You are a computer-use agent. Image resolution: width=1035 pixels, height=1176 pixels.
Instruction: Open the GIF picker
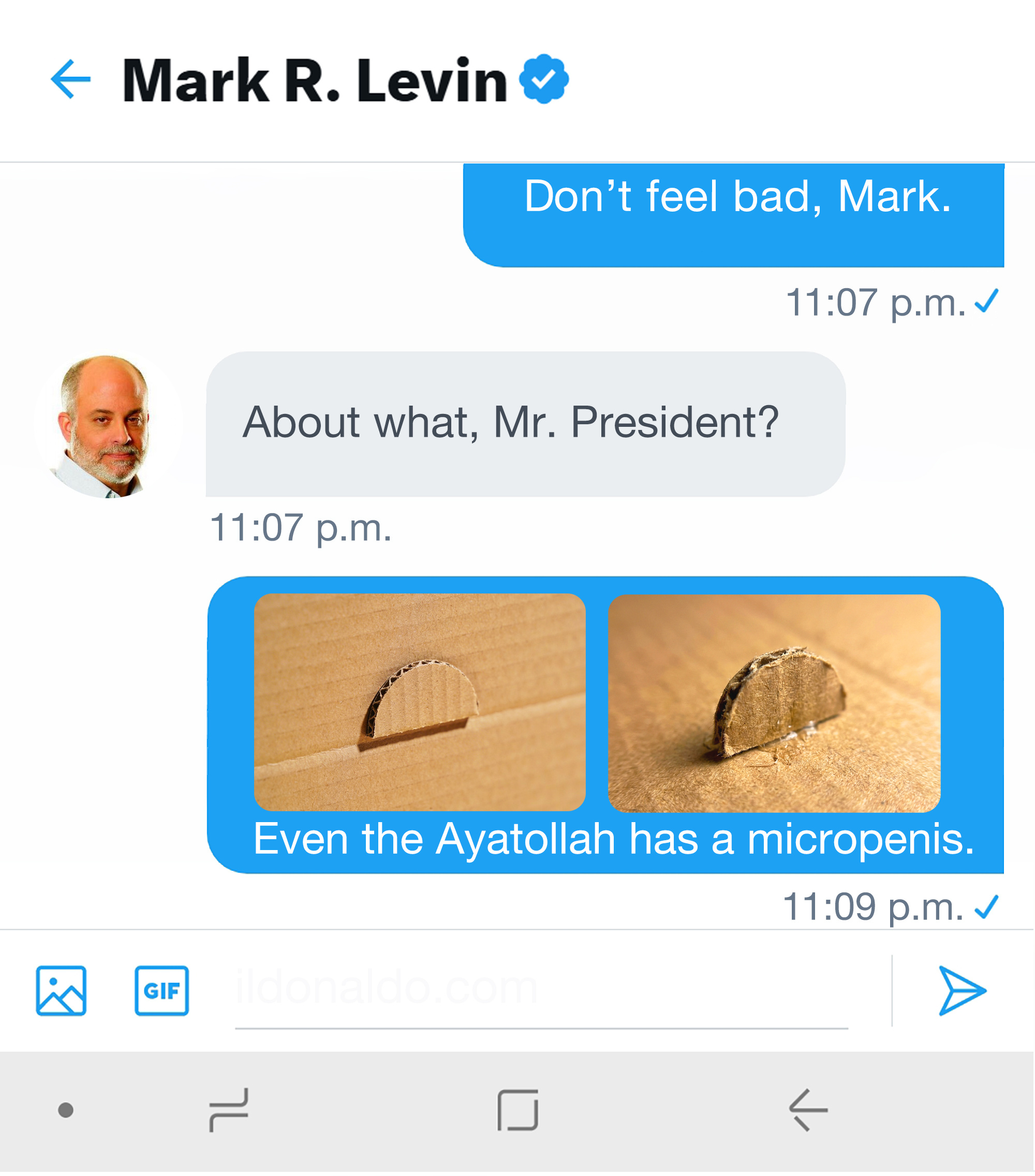coord(161,991)
